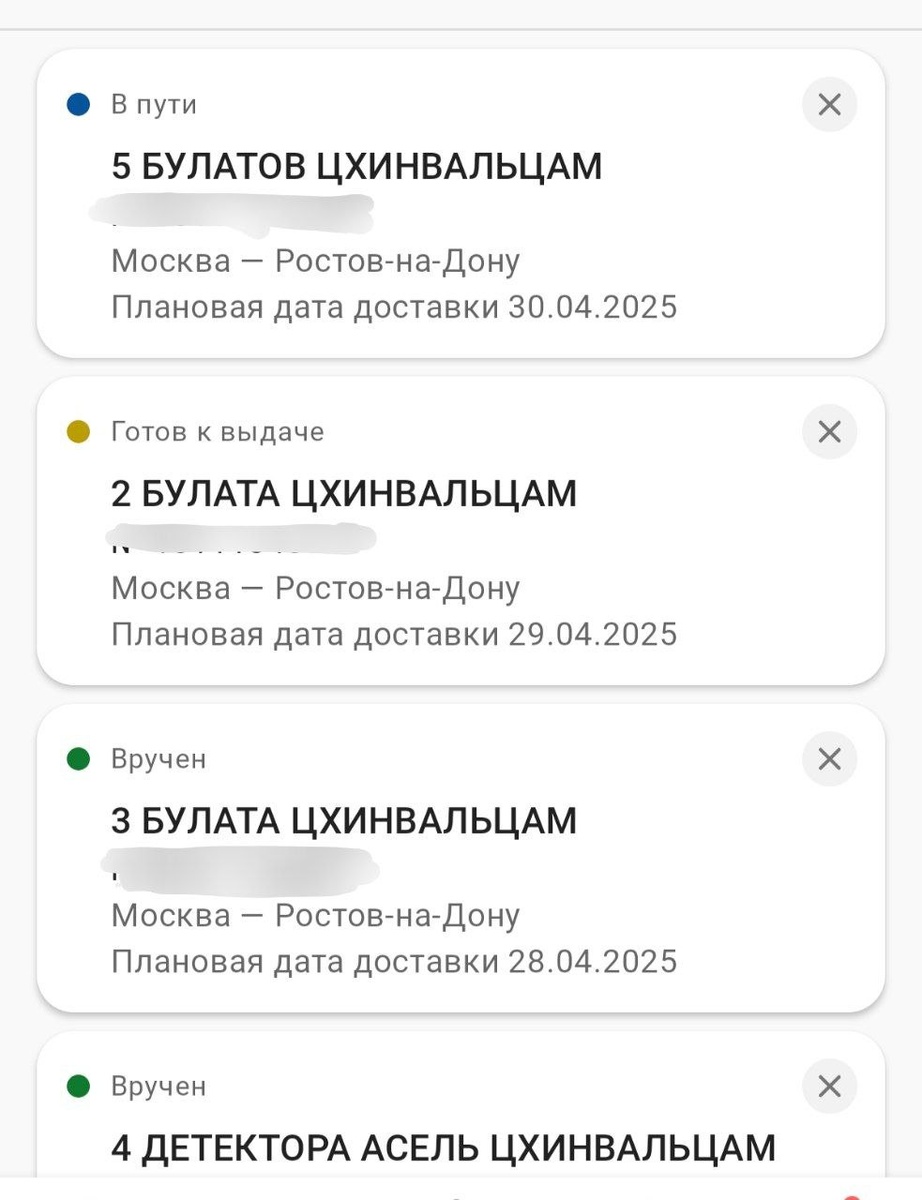Dismiss the 3 БУЛАТА ЦХИНВАЛЬЦАМ shipment card
This screenshot has width=922, height=1200.
[829, 759]
